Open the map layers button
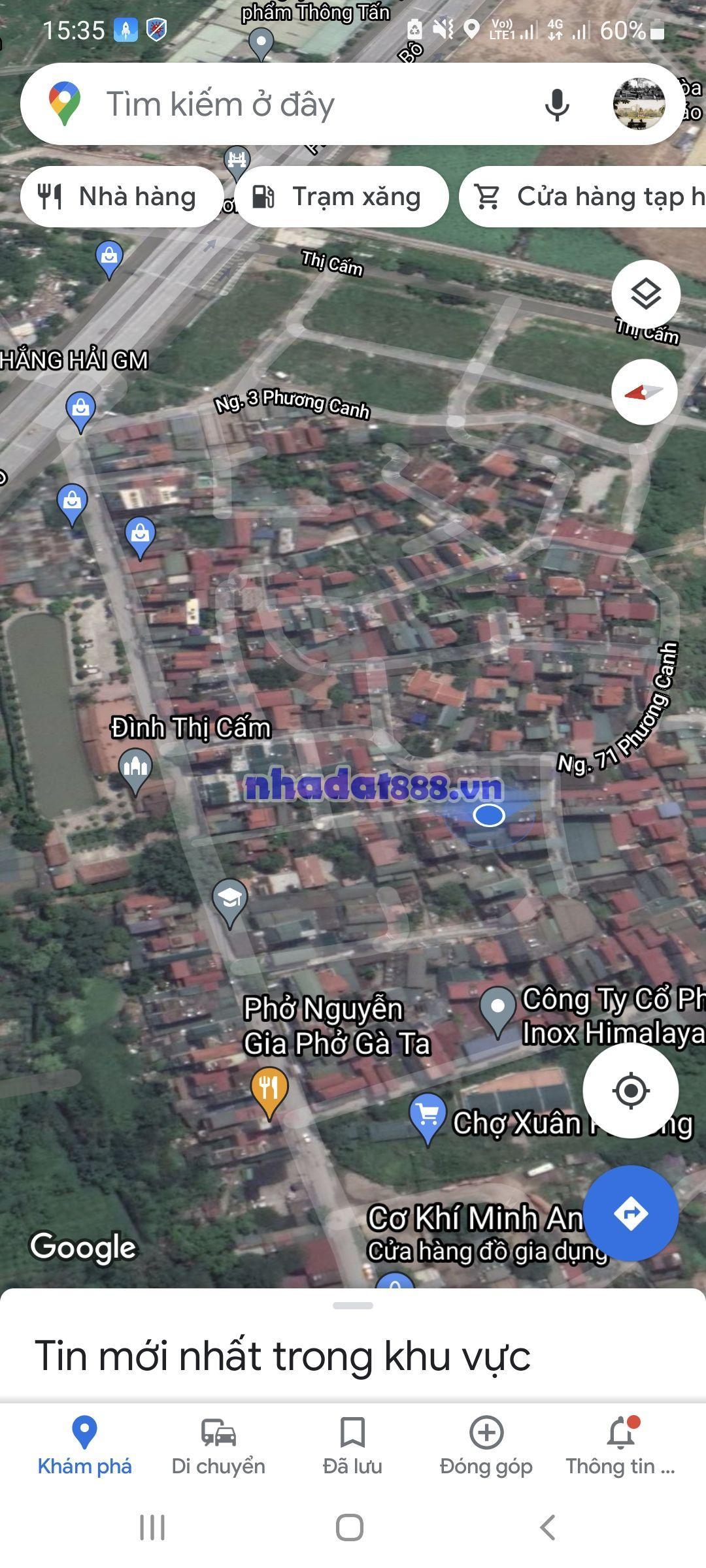Viewport: 706px width, 1568px height. pos(645,294)
